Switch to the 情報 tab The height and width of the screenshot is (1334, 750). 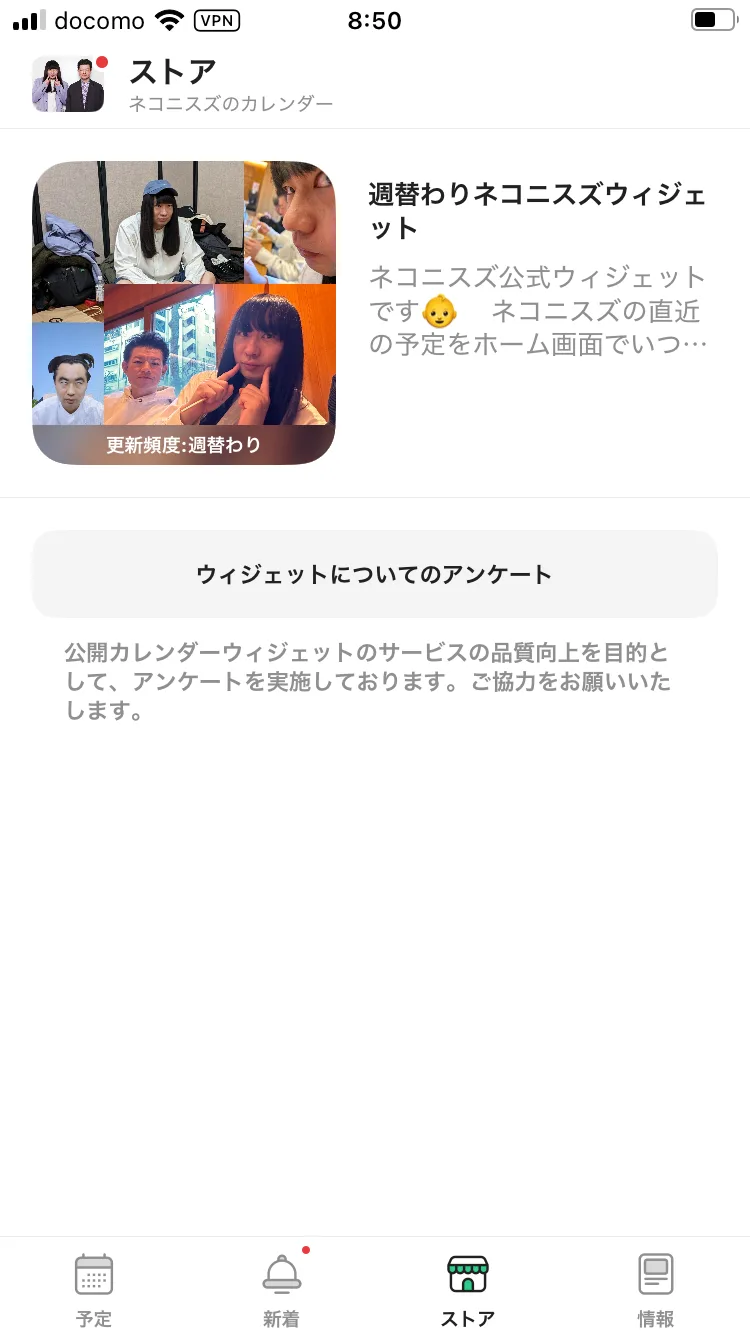pos(656,1290)
